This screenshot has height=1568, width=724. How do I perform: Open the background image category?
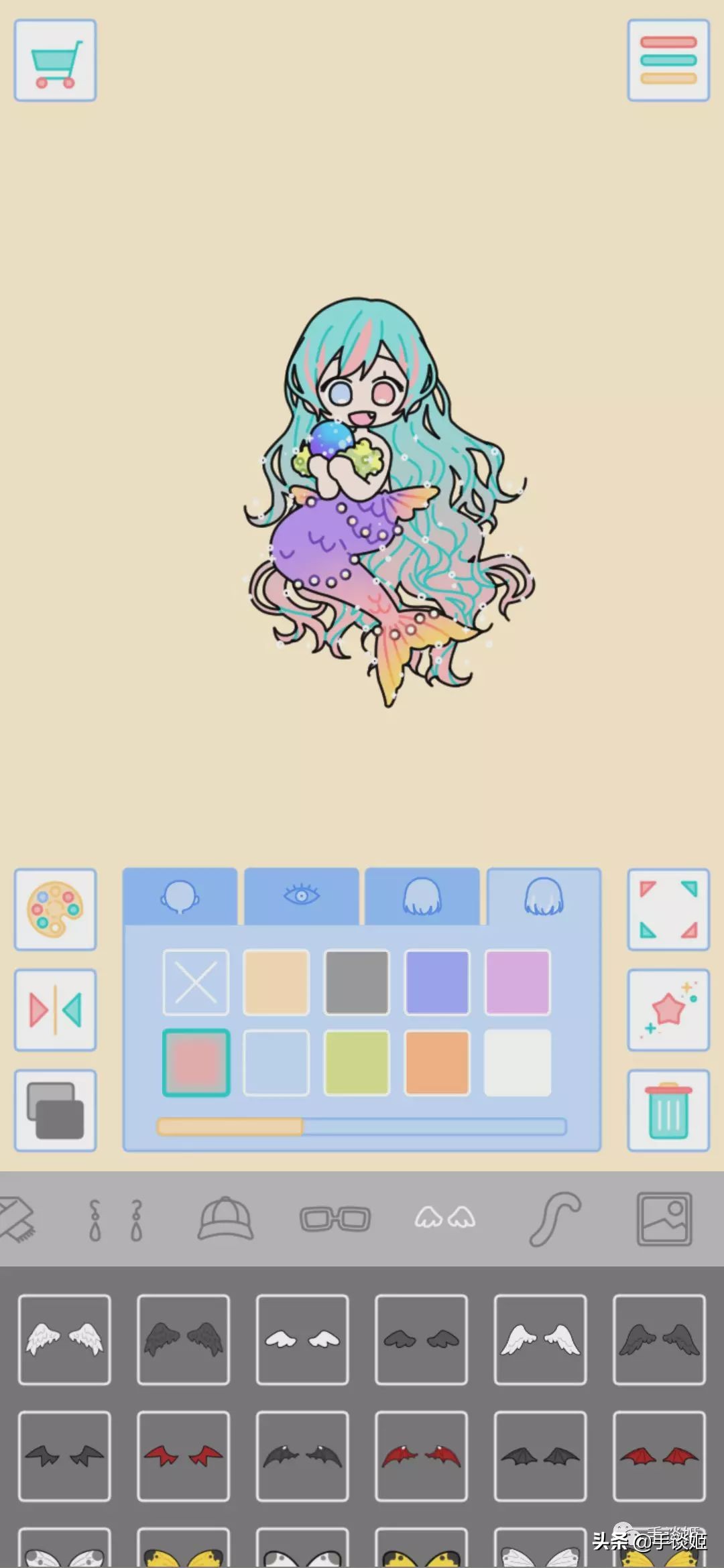tap(664, 1219)
